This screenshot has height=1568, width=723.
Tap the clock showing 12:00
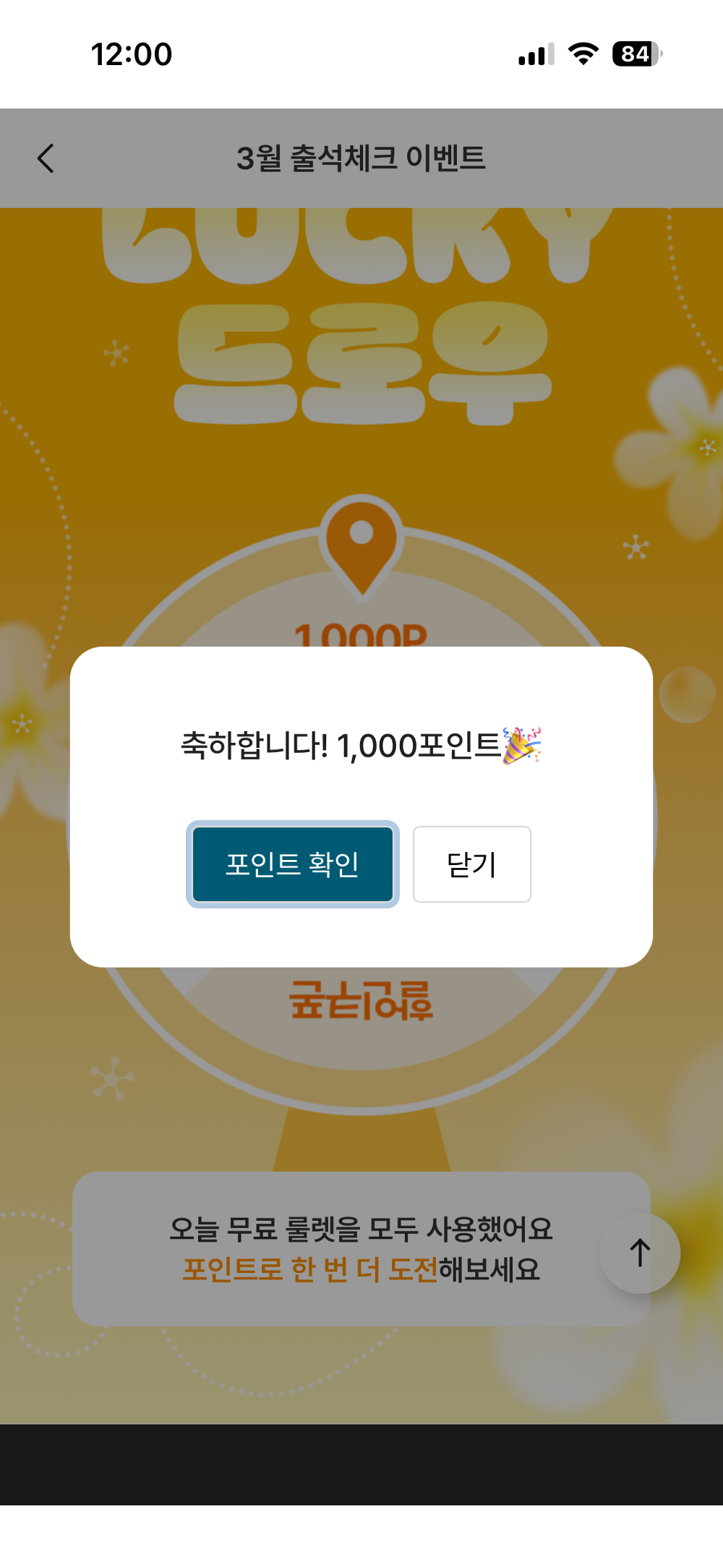tap(132, 53)
